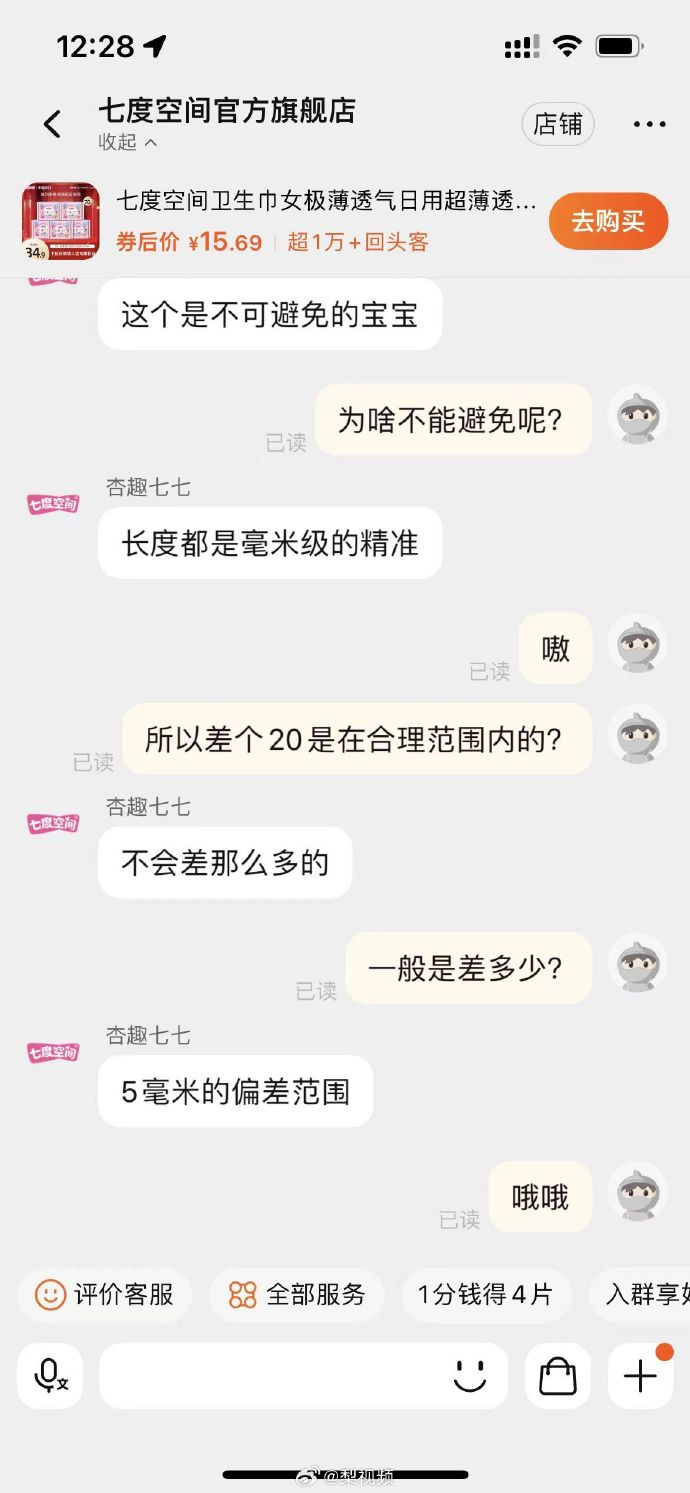Open the sanitary pad product thumbnail
The image size is (690, 1493).
61,221
